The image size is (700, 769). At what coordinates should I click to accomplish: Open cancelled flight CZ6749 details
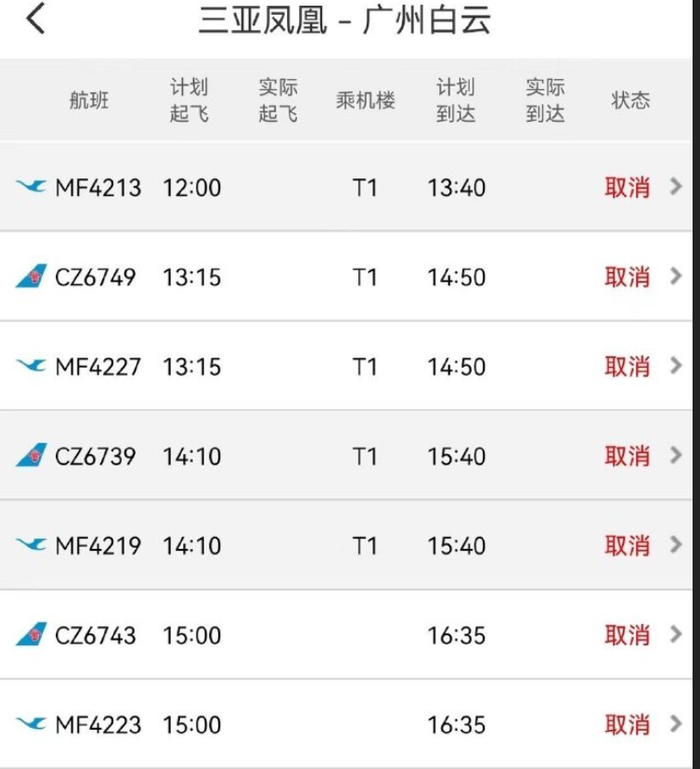click(x=346, y=277)
